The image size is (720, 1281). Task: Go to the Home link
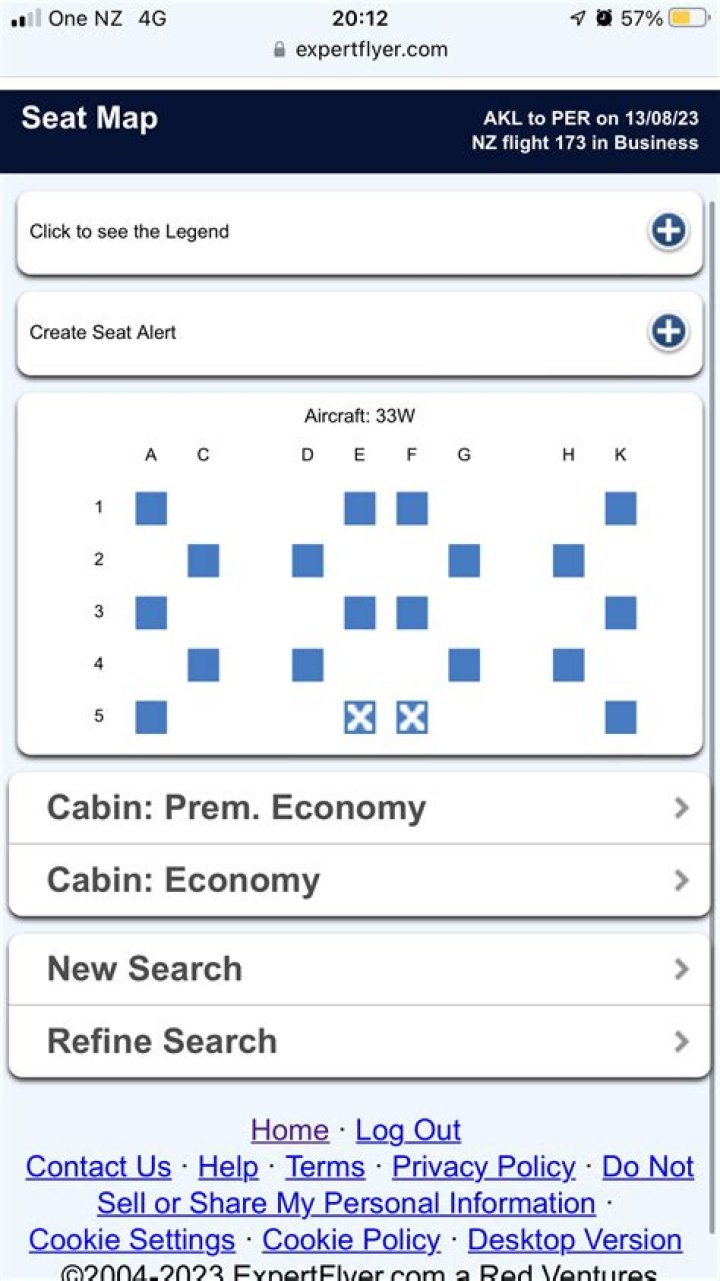(x=289, y=1130)
